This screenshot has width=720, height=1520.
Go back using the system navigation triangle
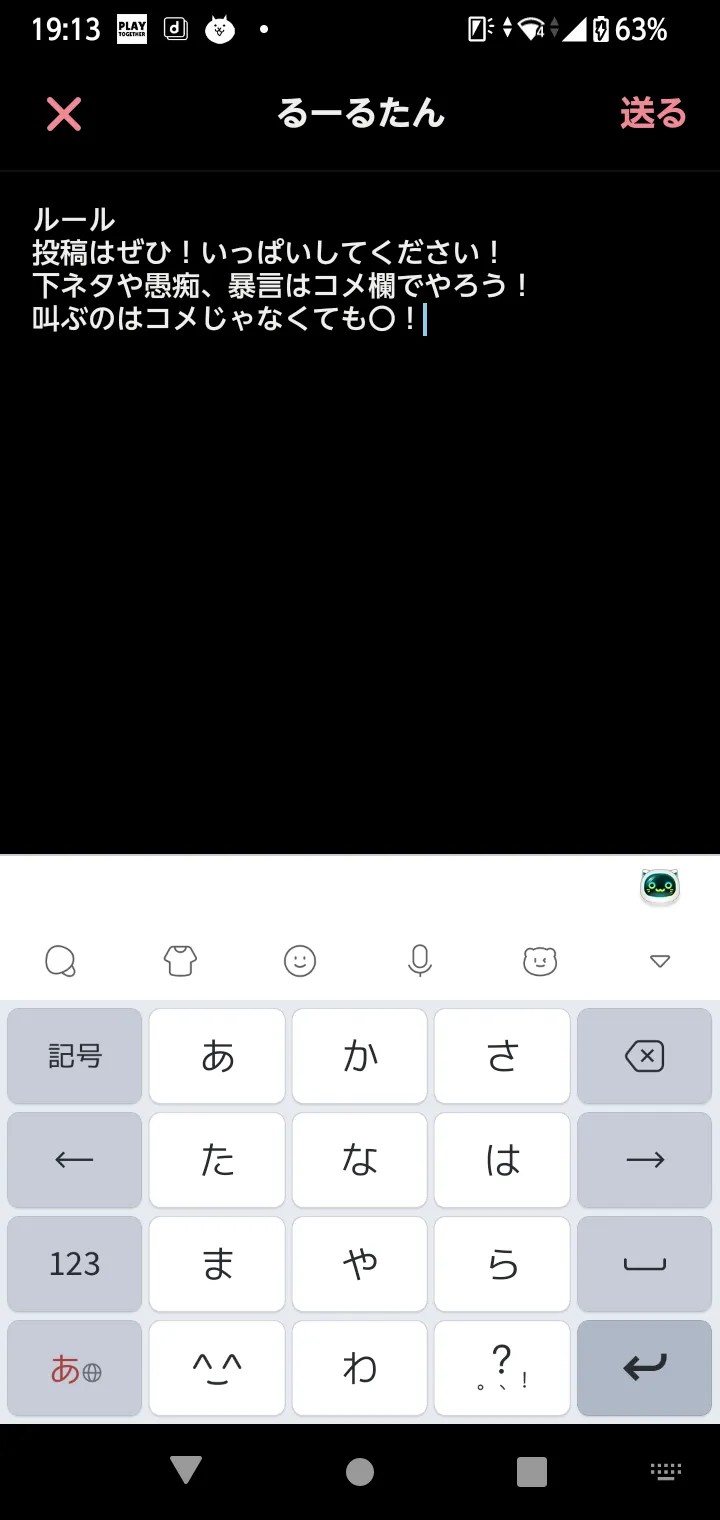pyautogui.click(x=186, y=1470)
